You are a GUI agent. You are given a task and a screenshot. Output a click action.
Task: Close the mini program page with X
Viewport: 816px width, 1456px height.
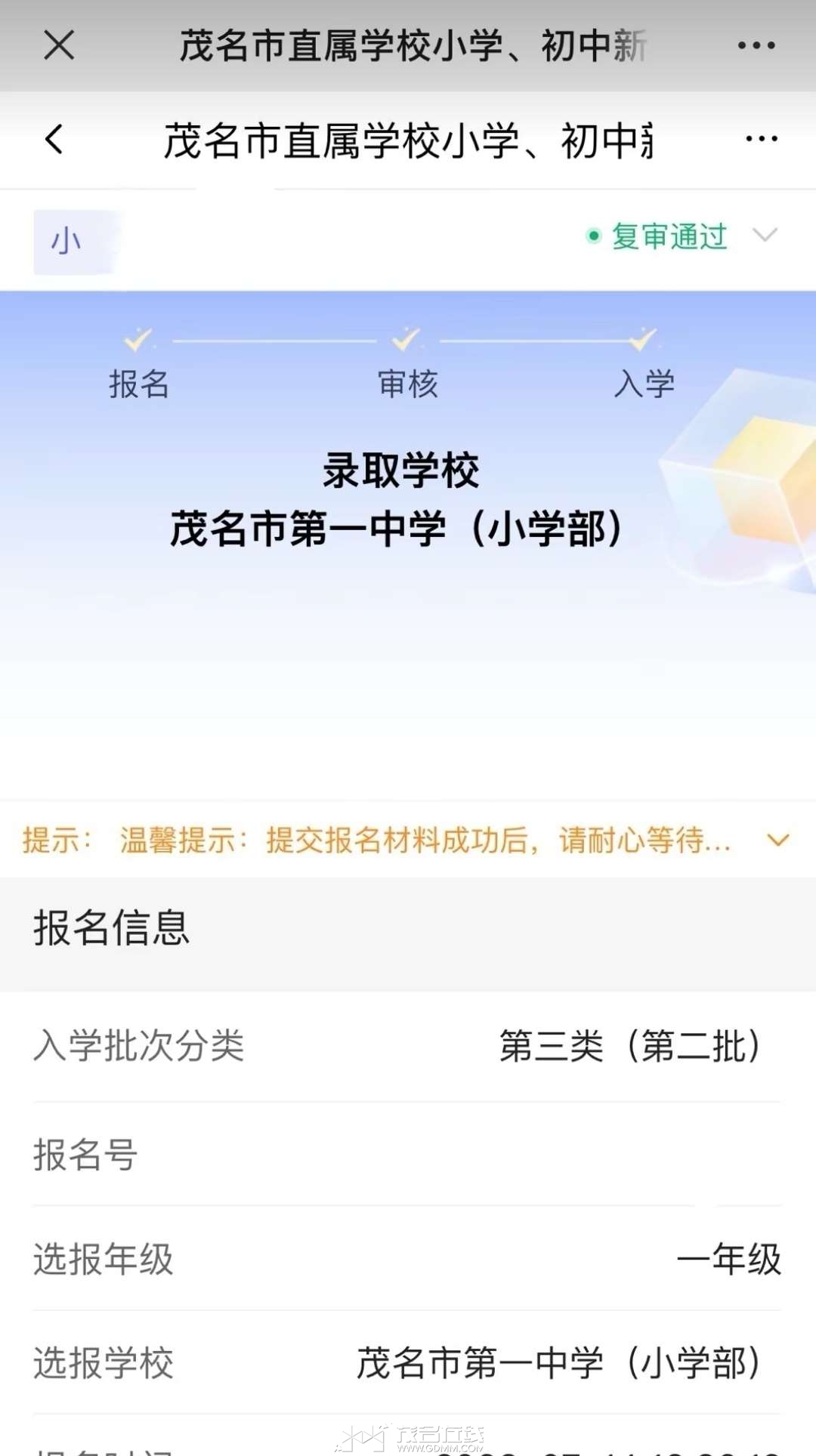pyautogui.click(x=59, y=45)
